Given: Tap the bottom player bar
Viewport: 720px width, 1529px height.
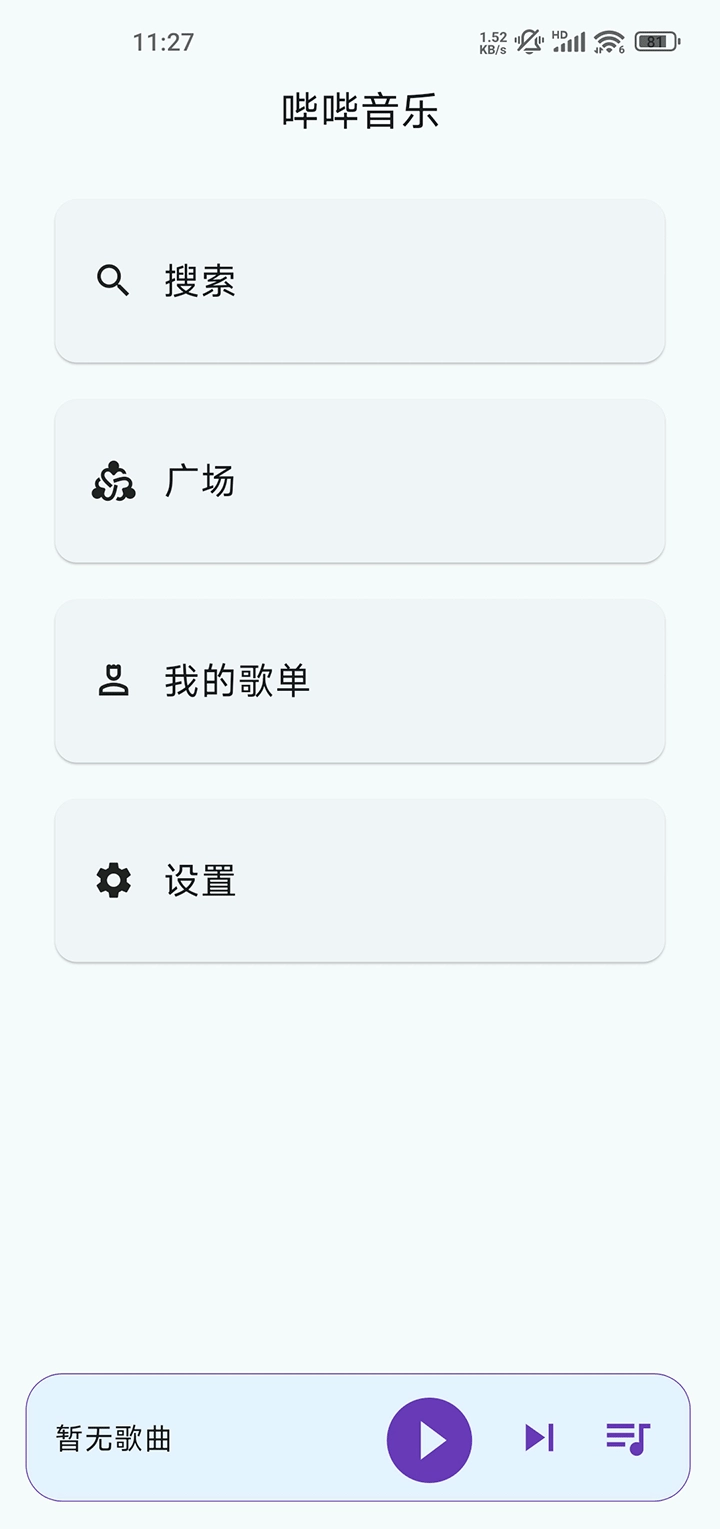Looking at the screenshot, I should (x=250, y=1438).
